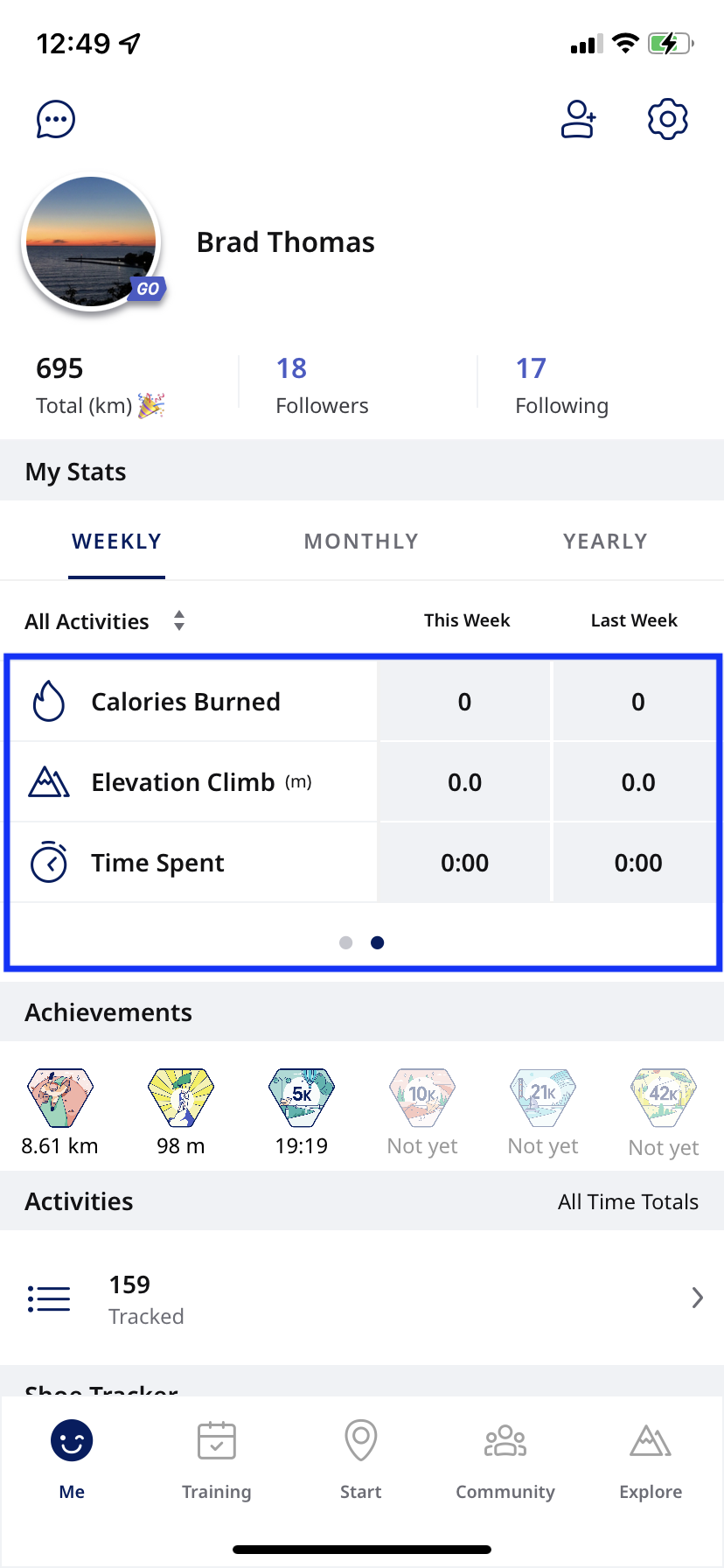Open the settings gear
This screenshot has height=1568, width=724.
pos(667,119)
